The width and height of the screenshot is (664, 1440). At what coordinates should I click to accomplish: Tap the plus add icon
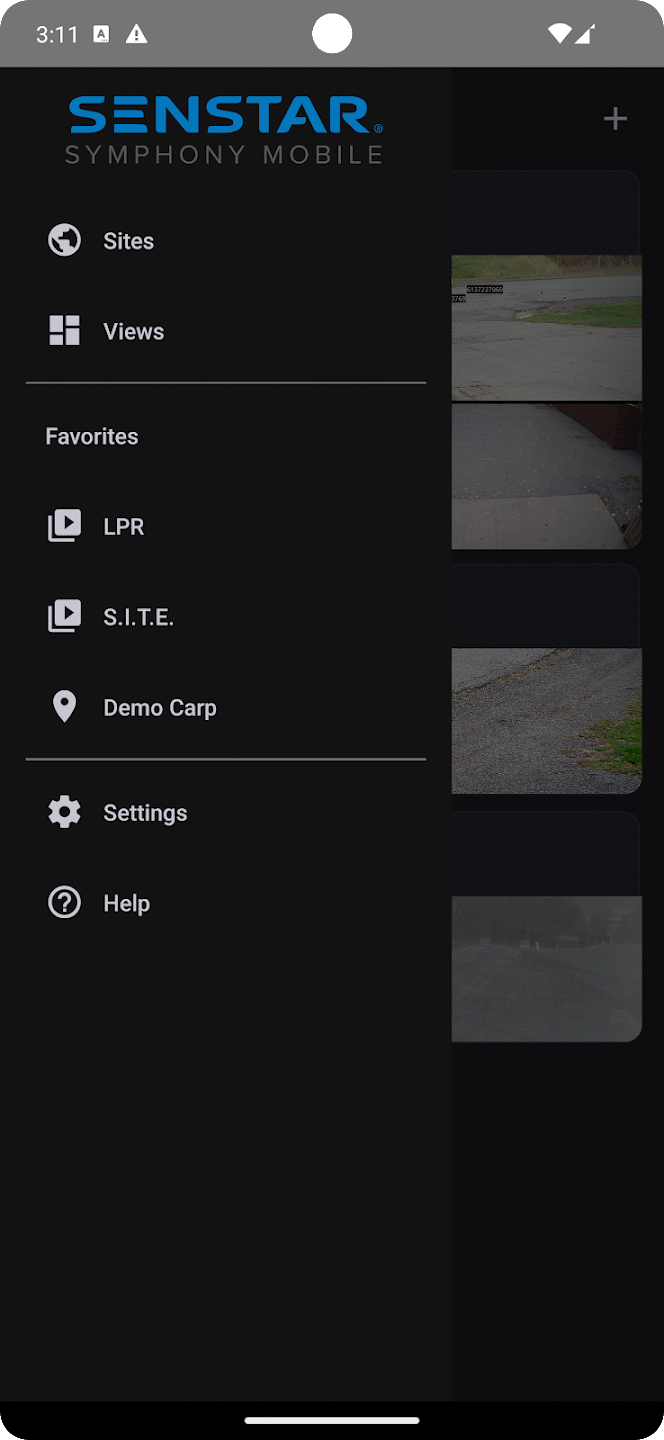coord(615,120)
